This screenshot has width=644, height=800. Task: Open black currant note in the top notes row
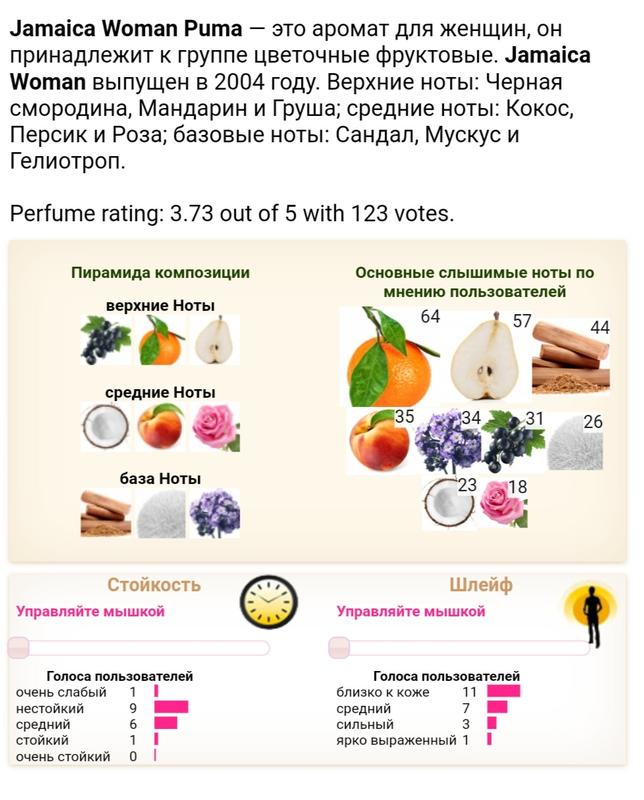tap(105, 341)
